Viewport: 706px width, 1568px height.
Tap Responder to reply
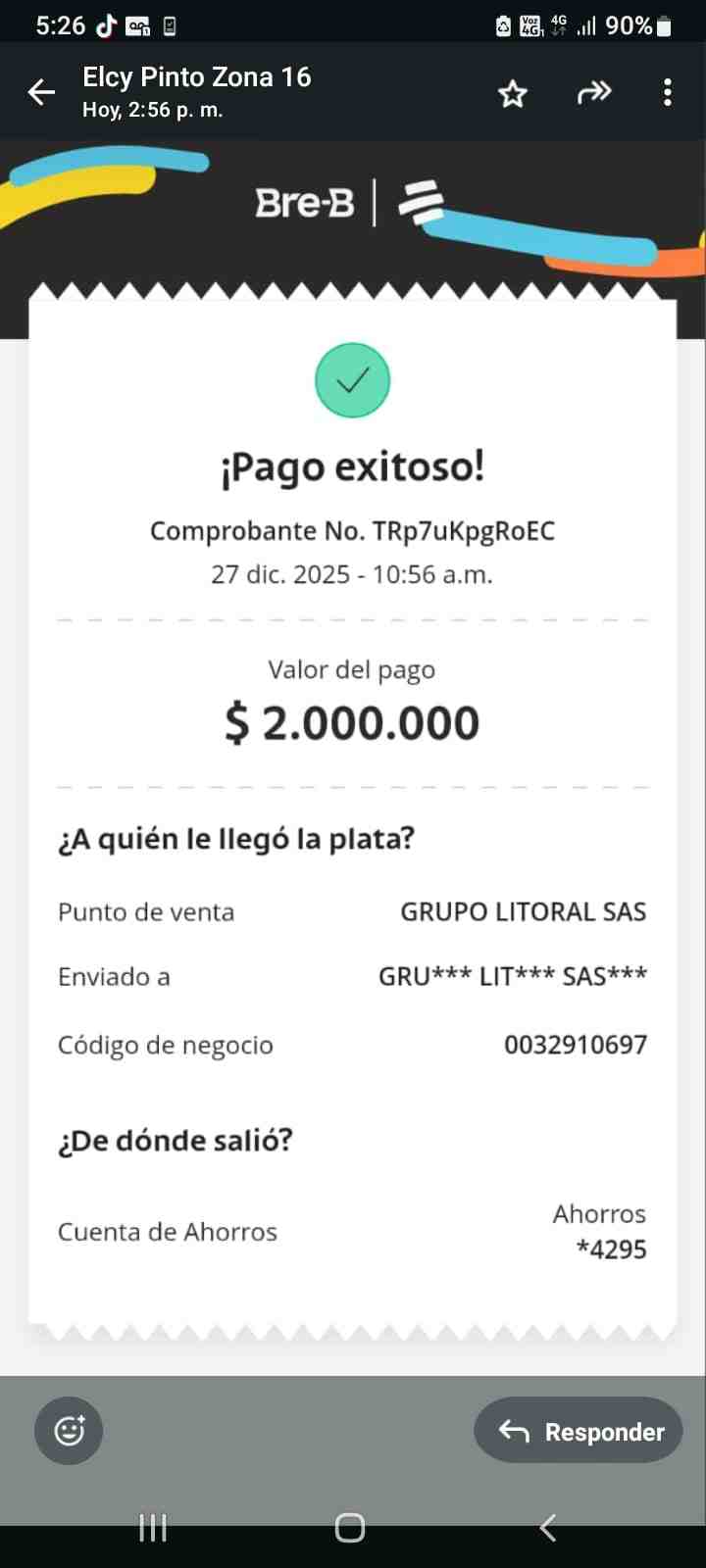click(579, 1431)
